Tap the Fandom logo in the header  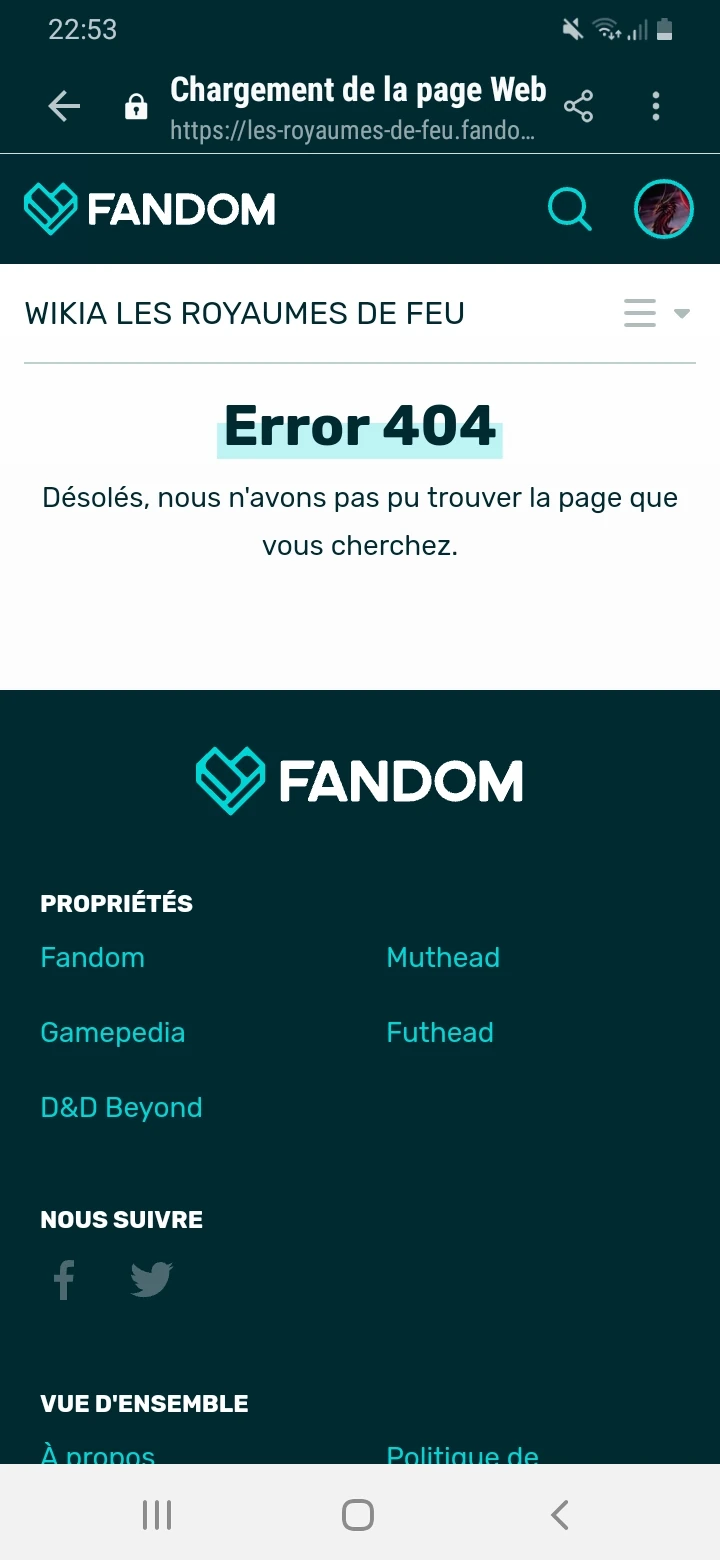pyautogui.click(x=150, y=209)
